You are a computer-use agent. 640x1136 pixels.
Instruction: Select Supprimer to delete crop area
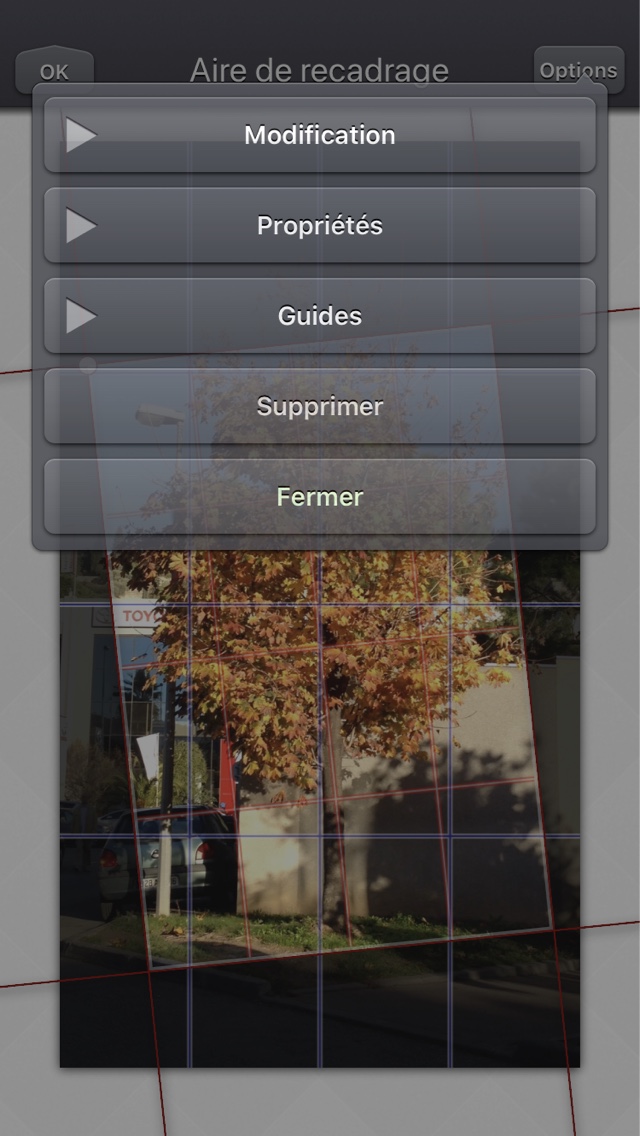[x=320, y=407]
